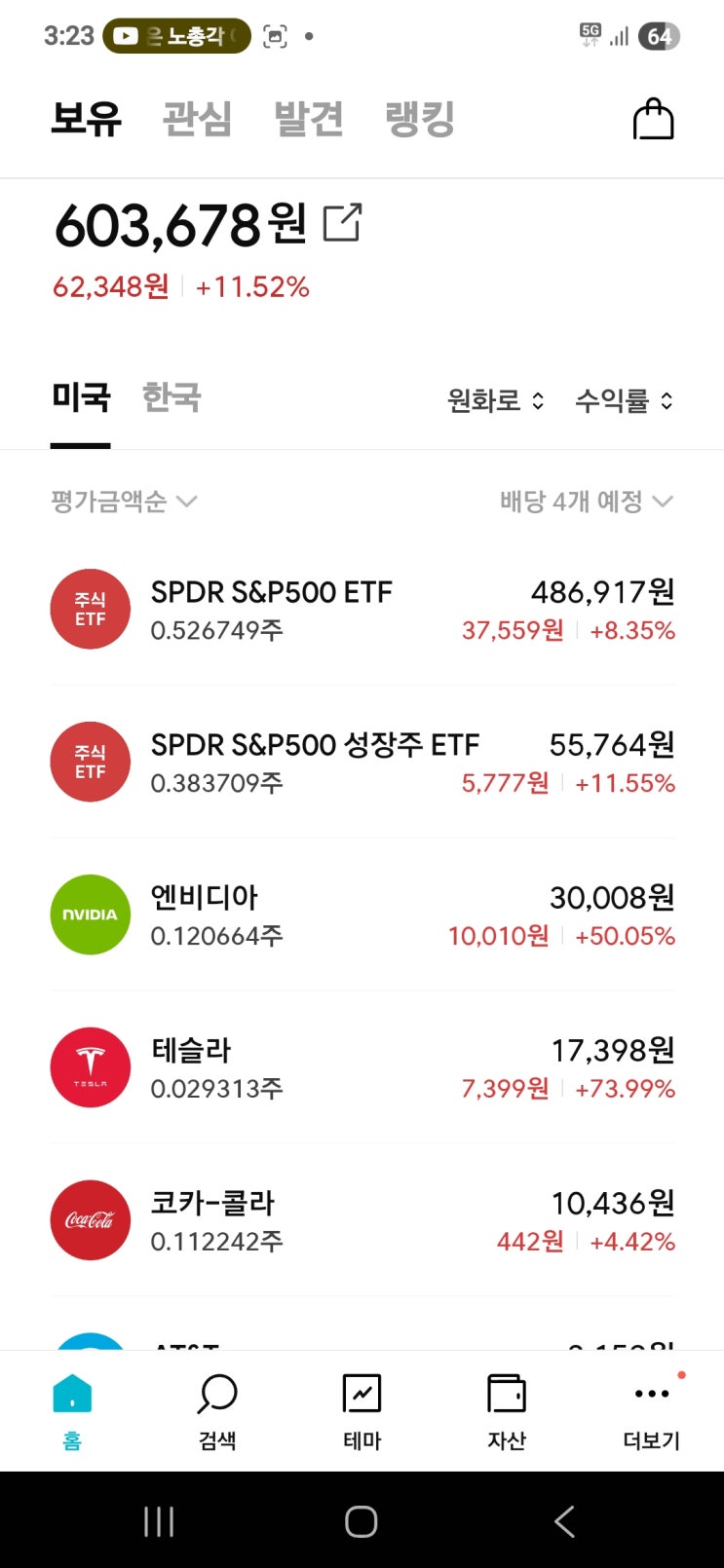Open the shopping bag icon

point(653,120)
